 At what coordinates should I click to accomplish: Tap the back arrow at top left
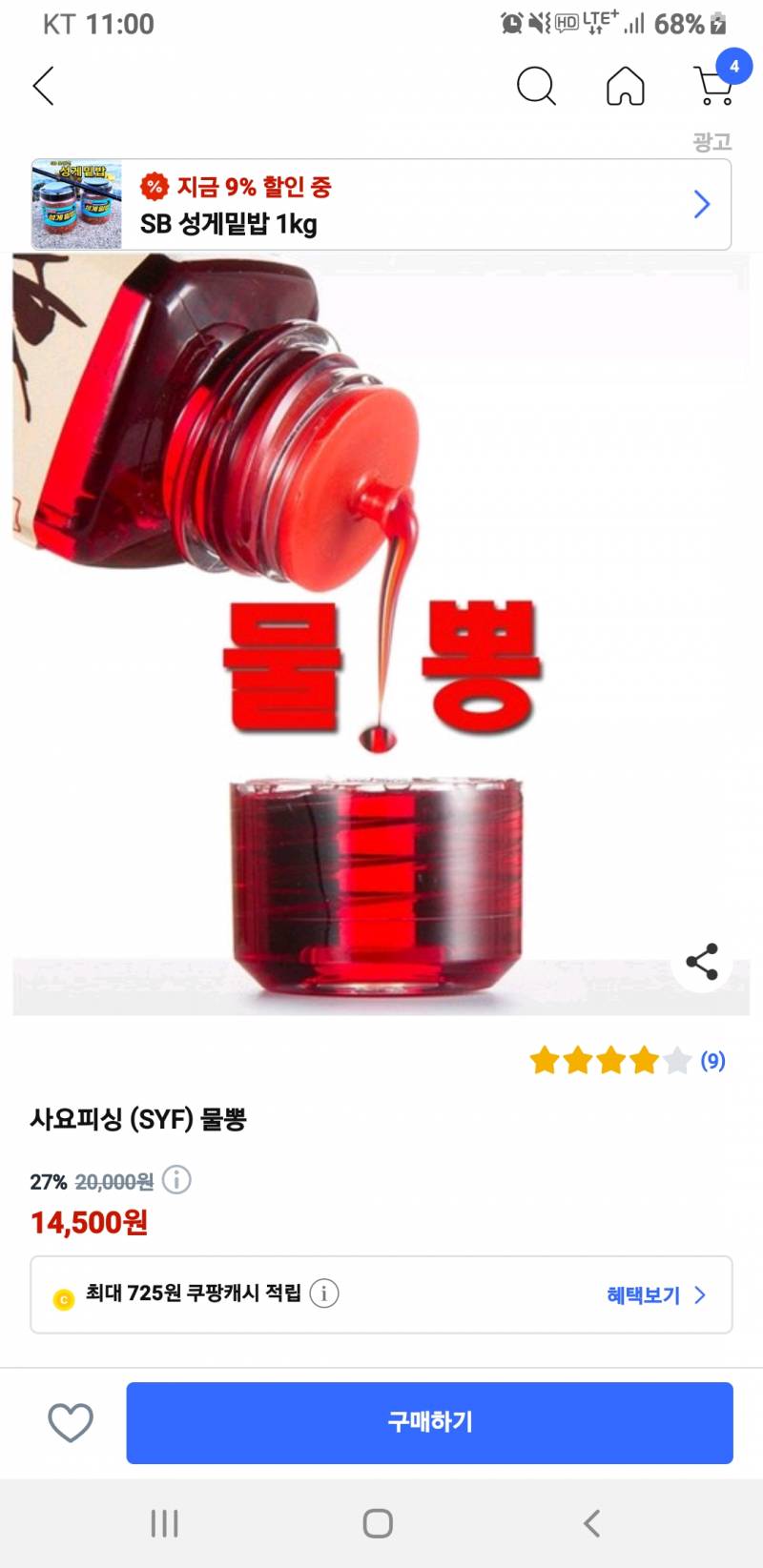(x=43, y=86)
